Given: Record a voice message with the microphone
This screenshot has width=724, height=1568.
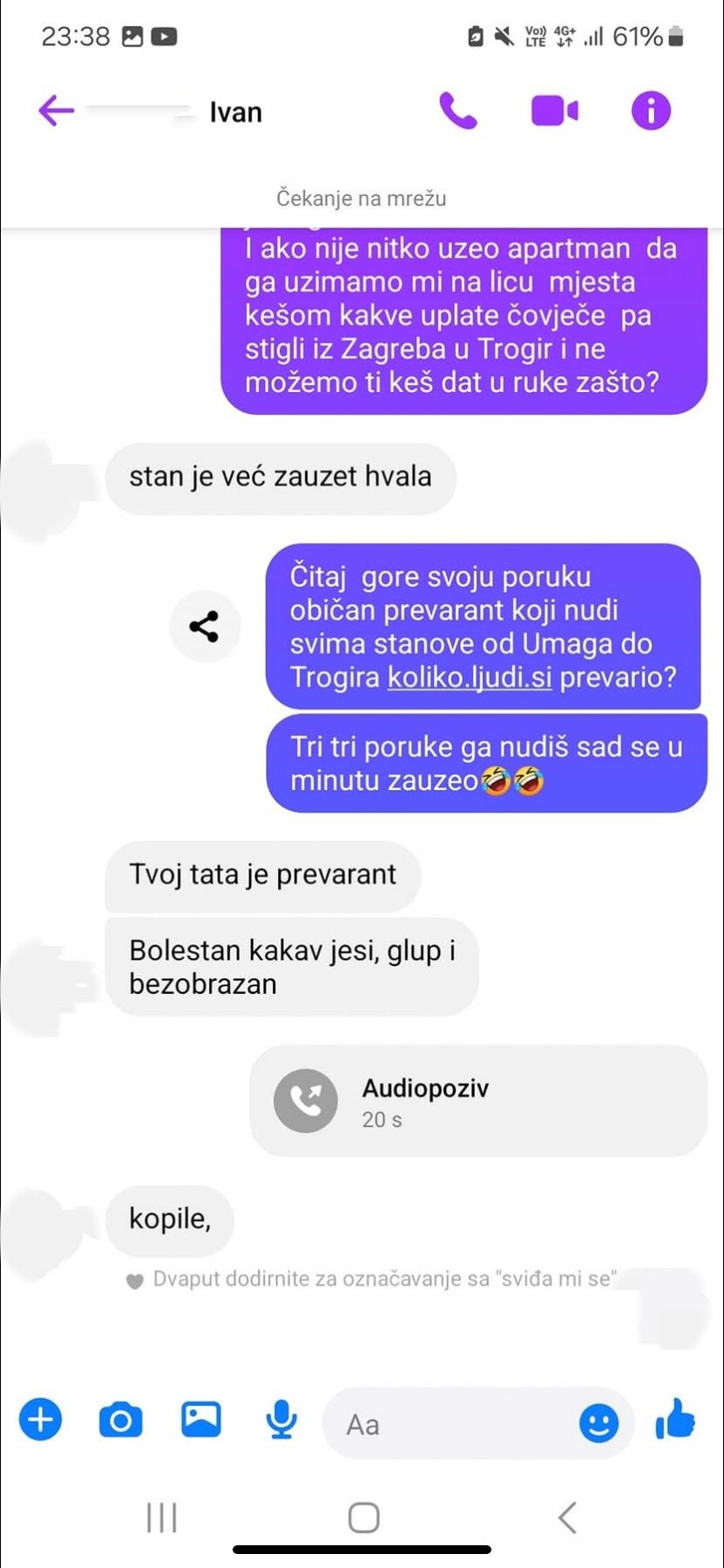Looking at the screenshot, I should [x=281, y=1419].
